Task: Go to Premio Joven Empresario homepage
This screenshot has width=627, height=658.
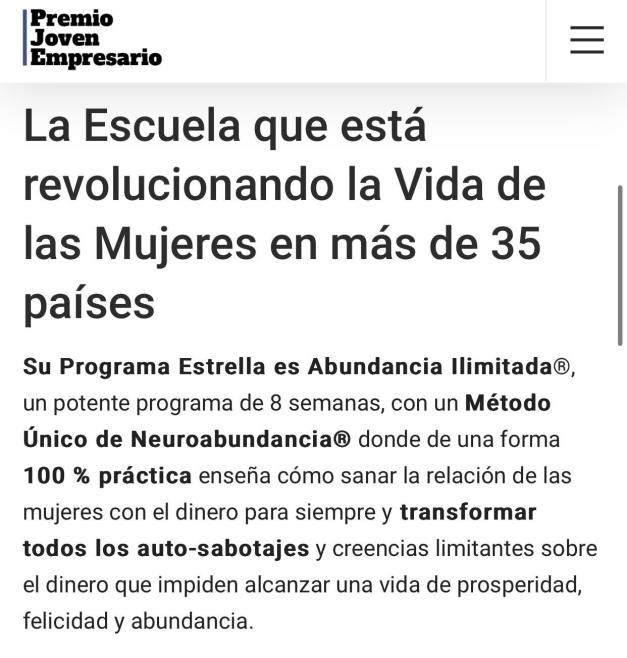Action: coord(93,39)
